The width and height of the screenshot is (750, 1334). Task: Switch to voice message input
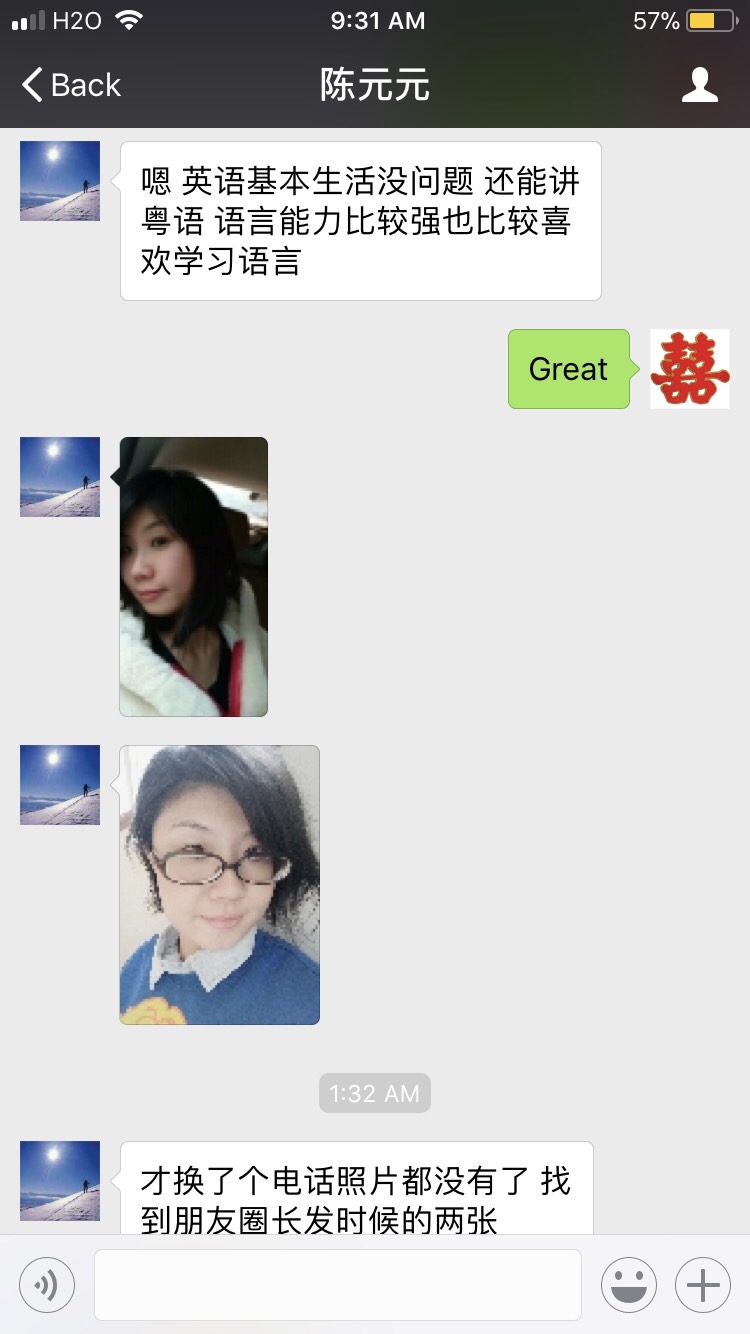[47, 1285]
